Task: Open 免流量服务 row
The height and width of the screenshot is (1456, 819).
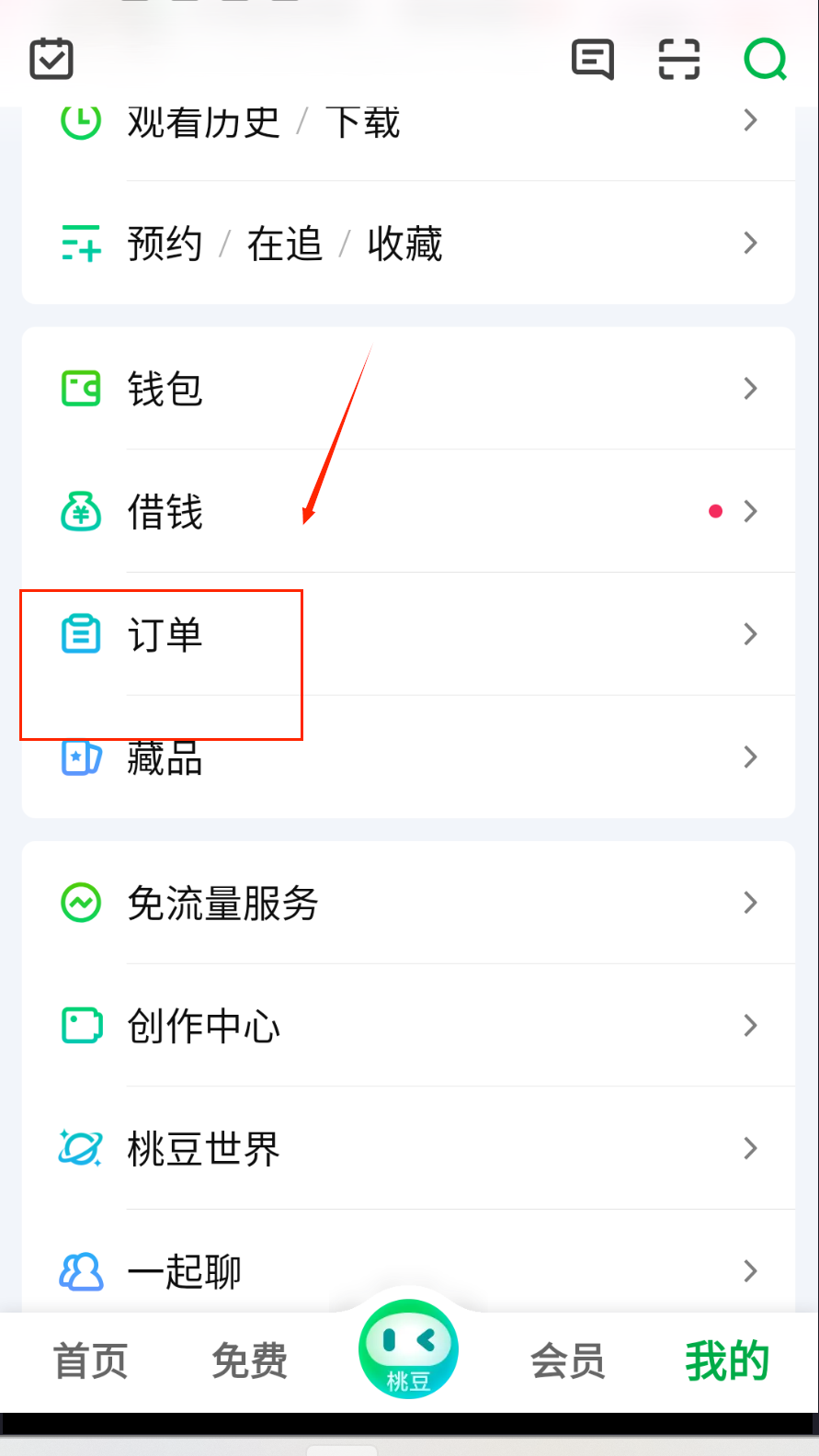Action: 408,904
